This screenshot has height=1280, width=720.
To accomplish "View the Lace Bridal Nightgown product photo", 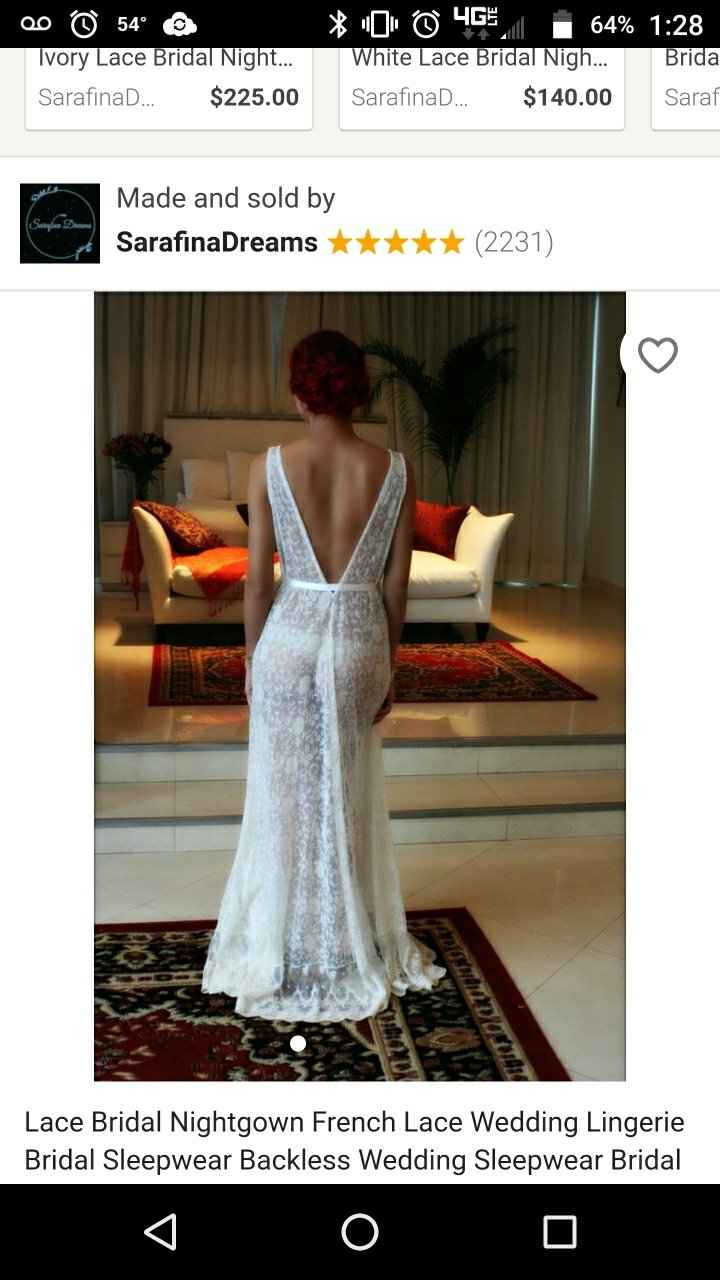I will click(360, 686).
